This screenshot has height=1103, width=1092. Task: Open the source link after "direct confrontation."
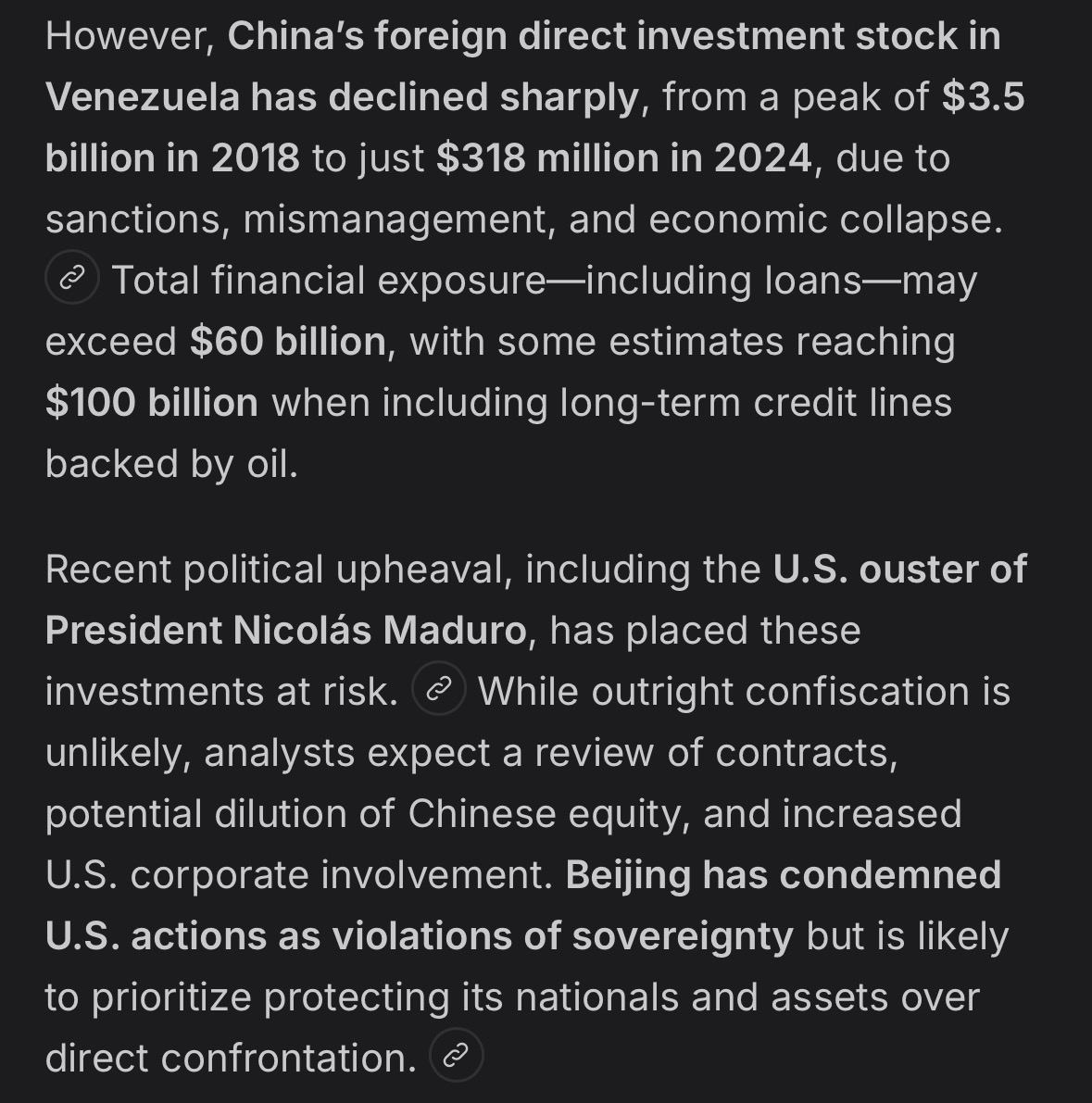pos(457,1055)
